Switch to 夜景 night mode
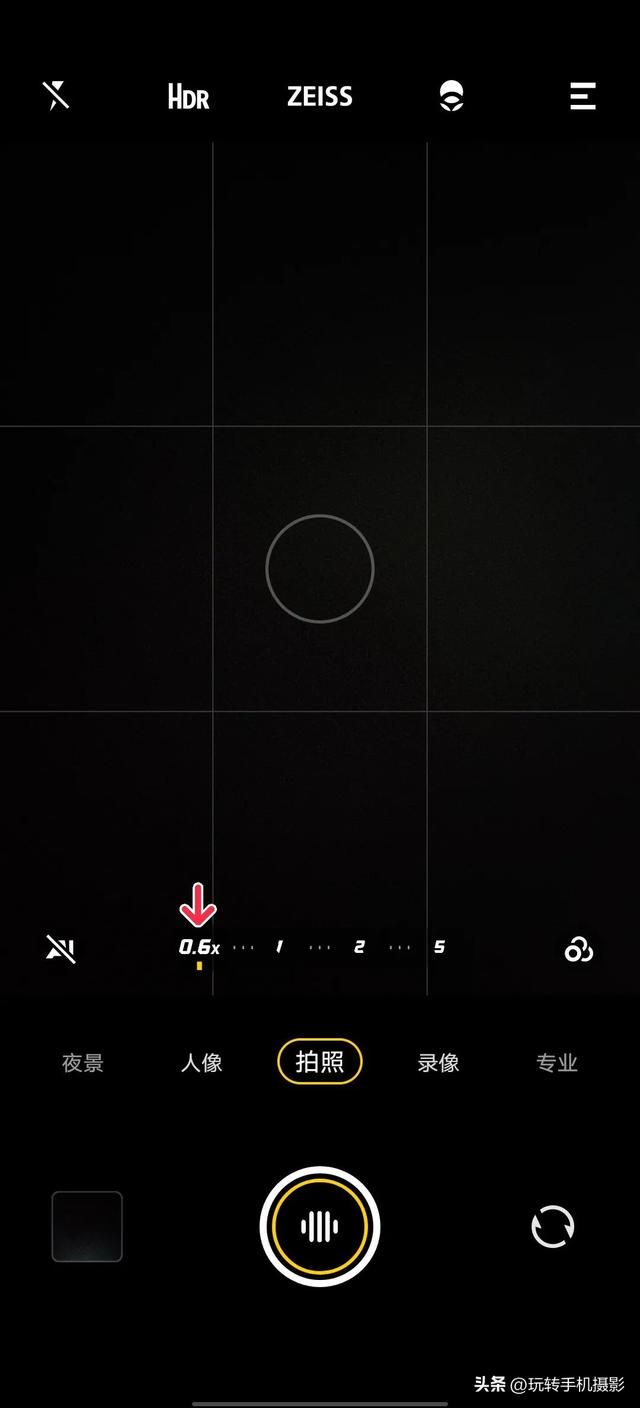The width and height of the screenshot is (640, 1408). coord(83,1063)
